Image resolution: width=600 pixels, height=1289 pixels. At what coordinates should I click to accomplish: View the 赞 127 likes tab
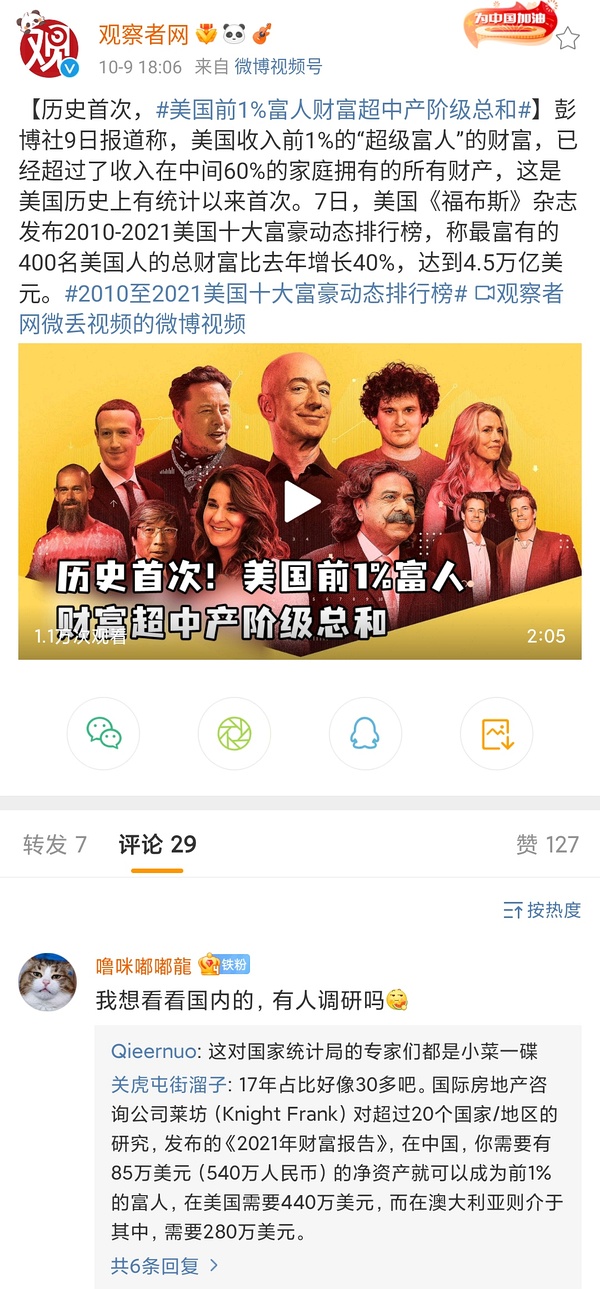547,845
